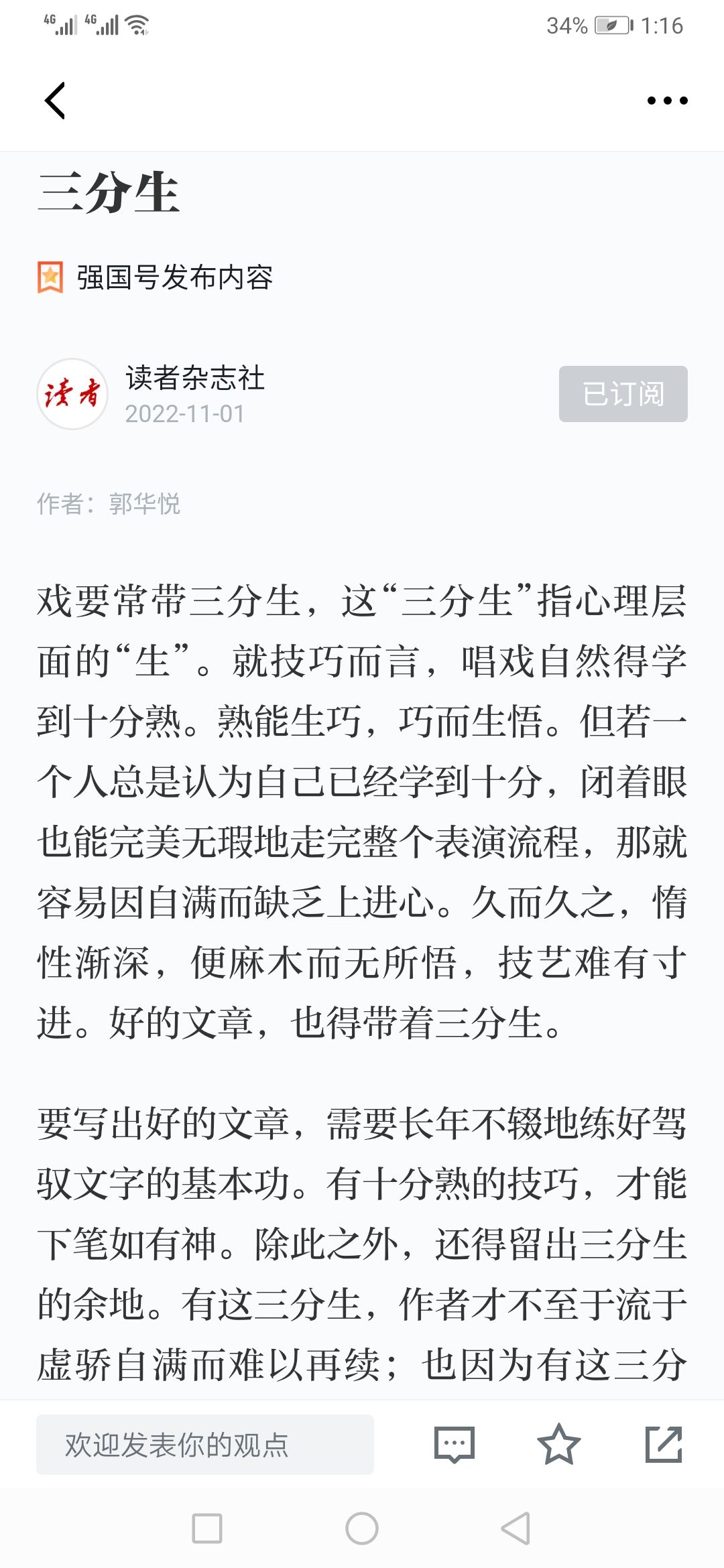Open recent apps with the square button
The height and width of the screenshot is (1568, 724).
[x=207, y=1528]
